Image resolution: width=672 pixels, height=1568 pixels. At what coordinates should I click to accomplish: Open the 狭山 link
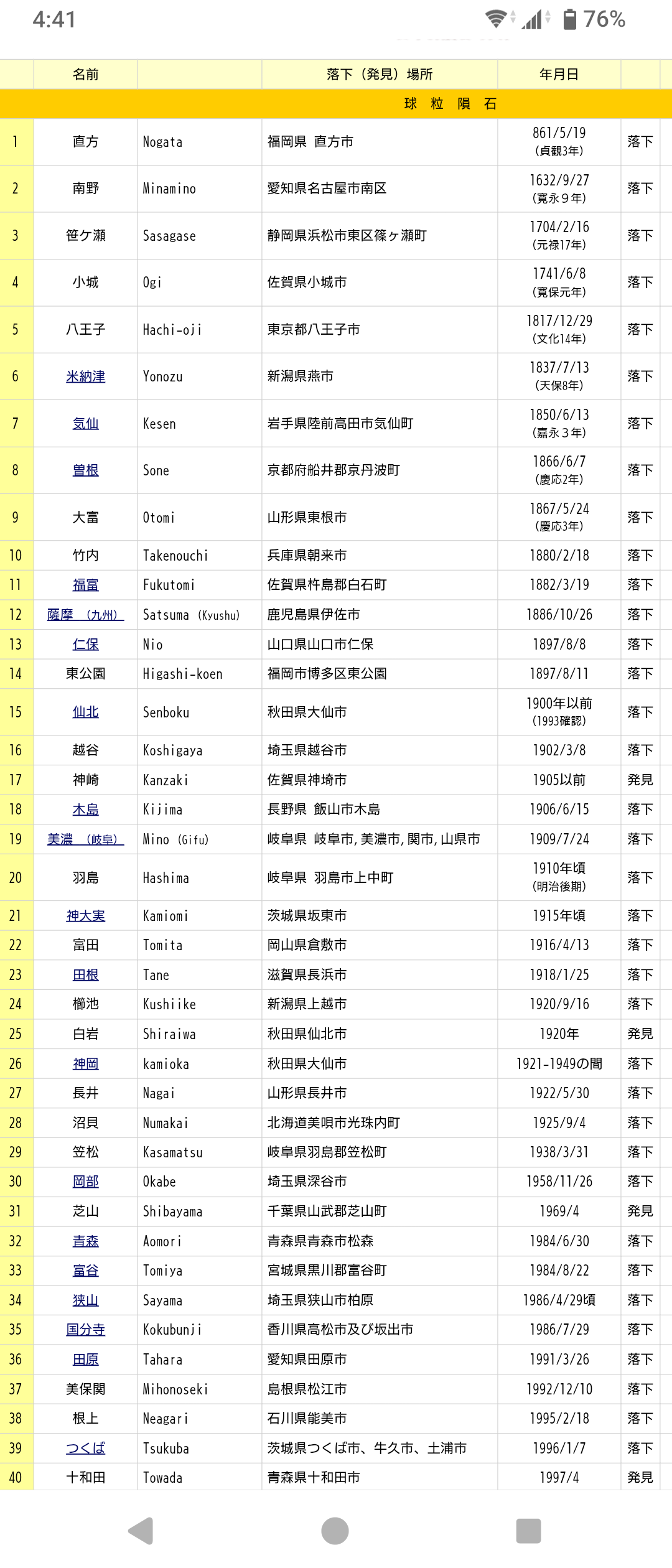[x=85, y=1300]
